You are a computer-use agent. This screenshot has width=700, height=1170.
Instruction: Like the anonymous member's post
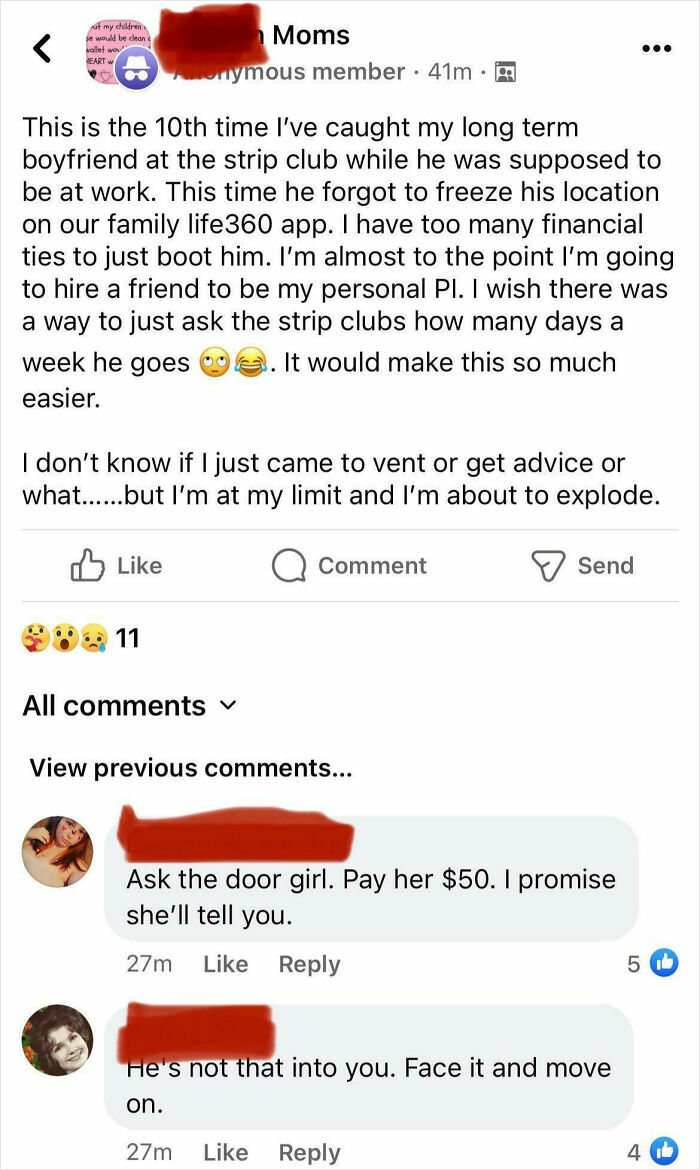pos(116,566)
